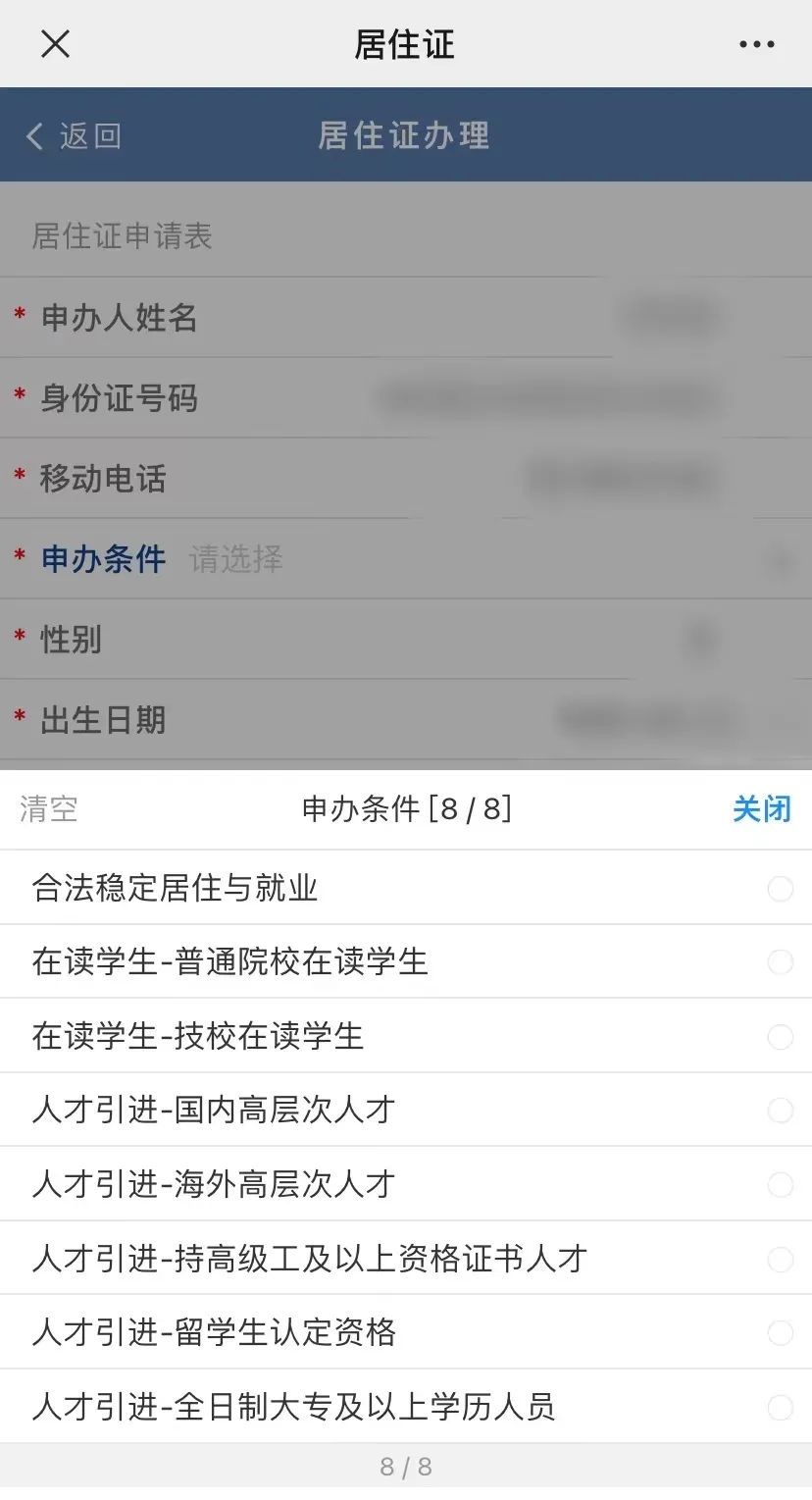Viewport: 812px width, 1500px height.
Task: Choose 人才引进-海外高层次人才
Action: click(406, 1184)
